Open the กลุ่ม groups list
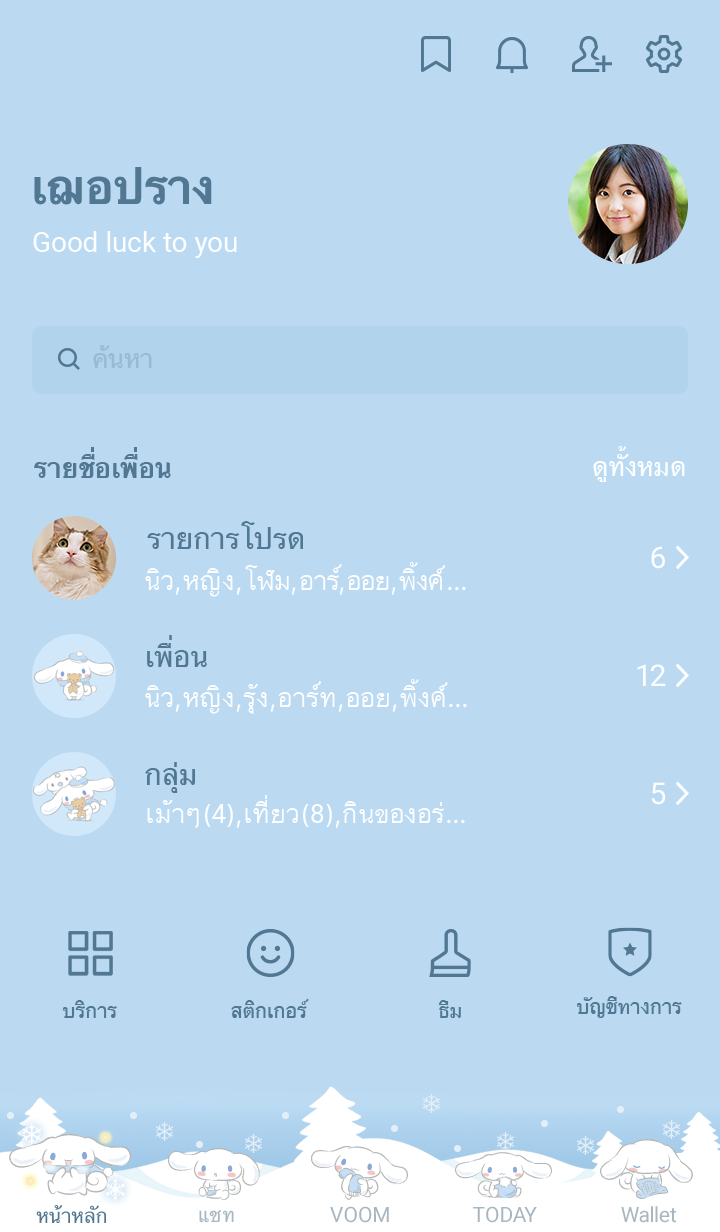 360,794
